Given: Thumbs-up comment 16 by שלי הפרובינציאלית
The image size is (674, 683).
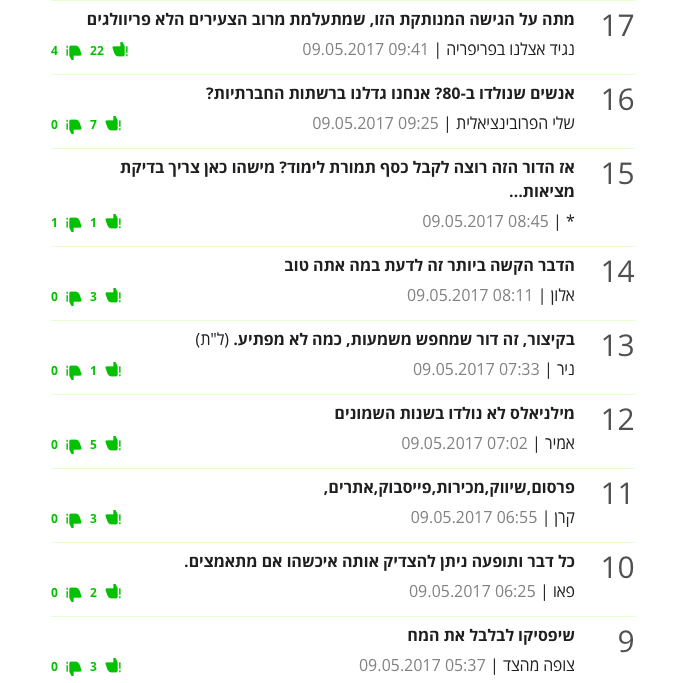Looking at the screenshot, I should (113, 123).
